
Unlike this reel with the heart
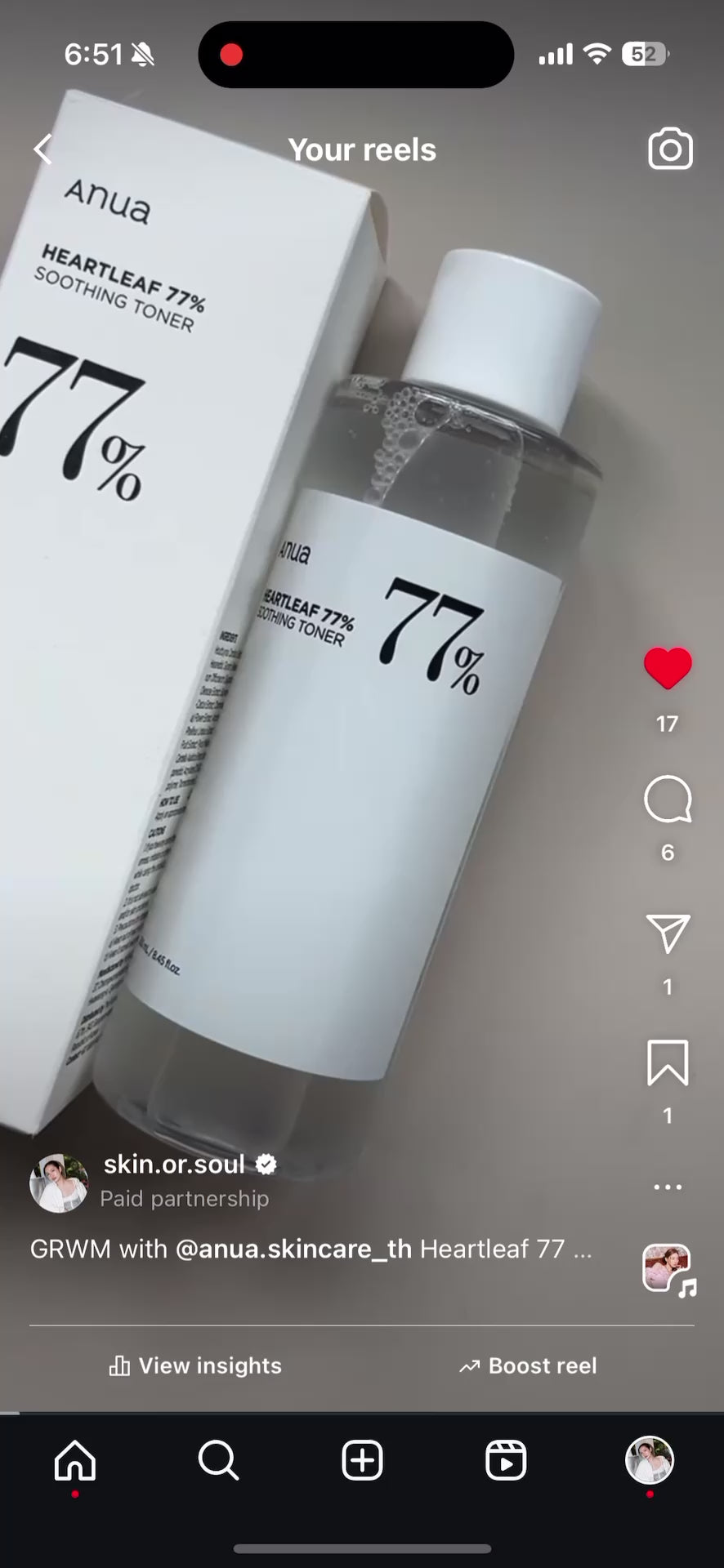[x=668, y=668]
